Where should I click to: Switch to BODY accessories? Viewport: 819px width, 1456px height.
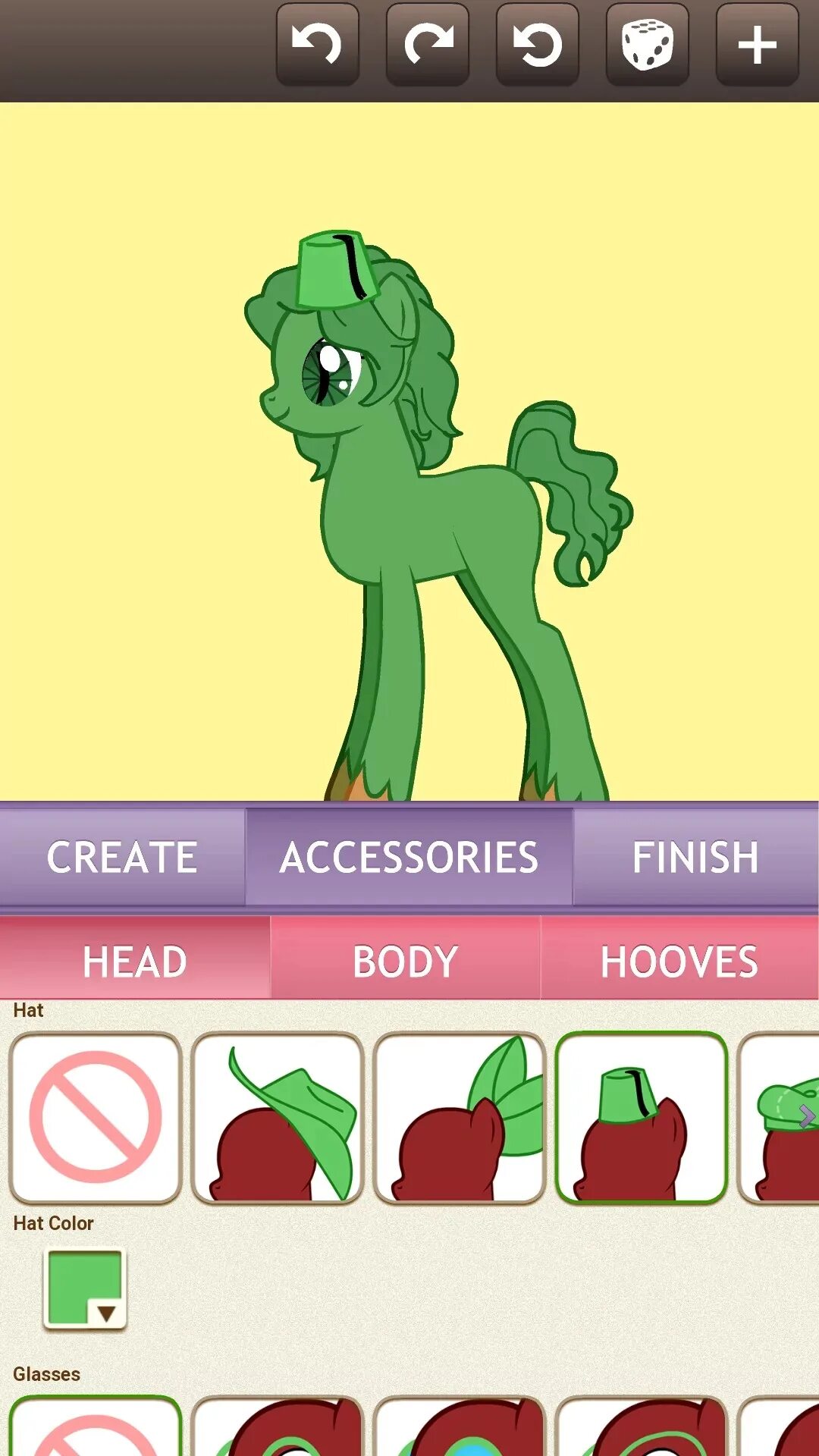tap(406, 961)
